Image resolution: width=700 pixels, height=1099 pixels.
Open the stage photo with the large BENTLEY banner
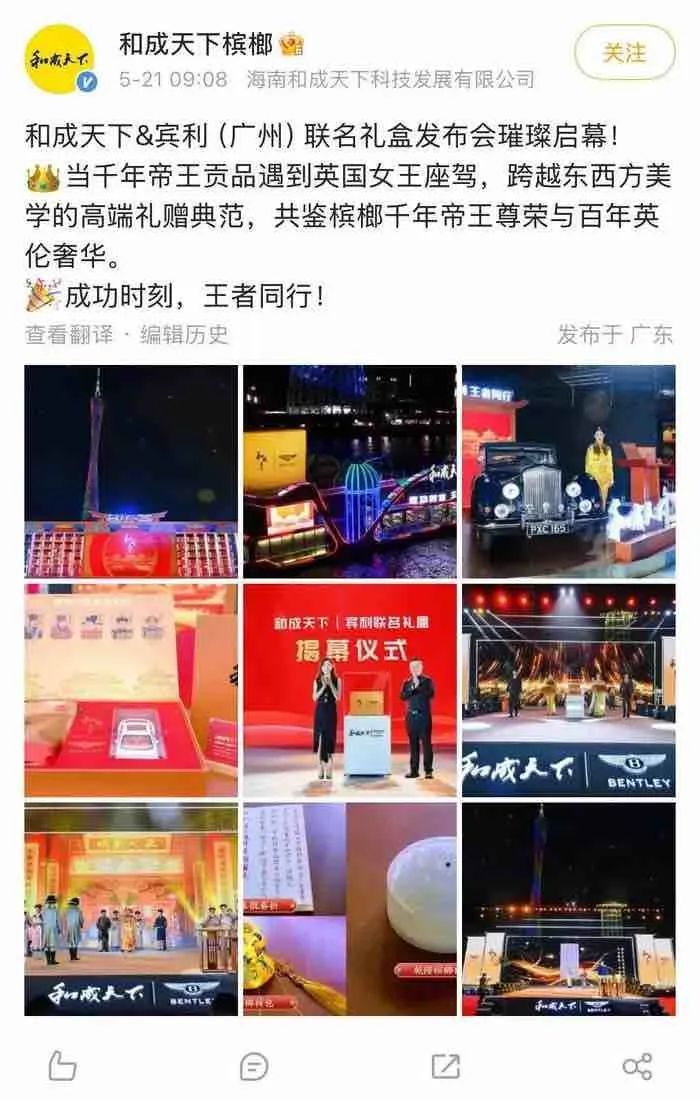[x=568, y=690]
